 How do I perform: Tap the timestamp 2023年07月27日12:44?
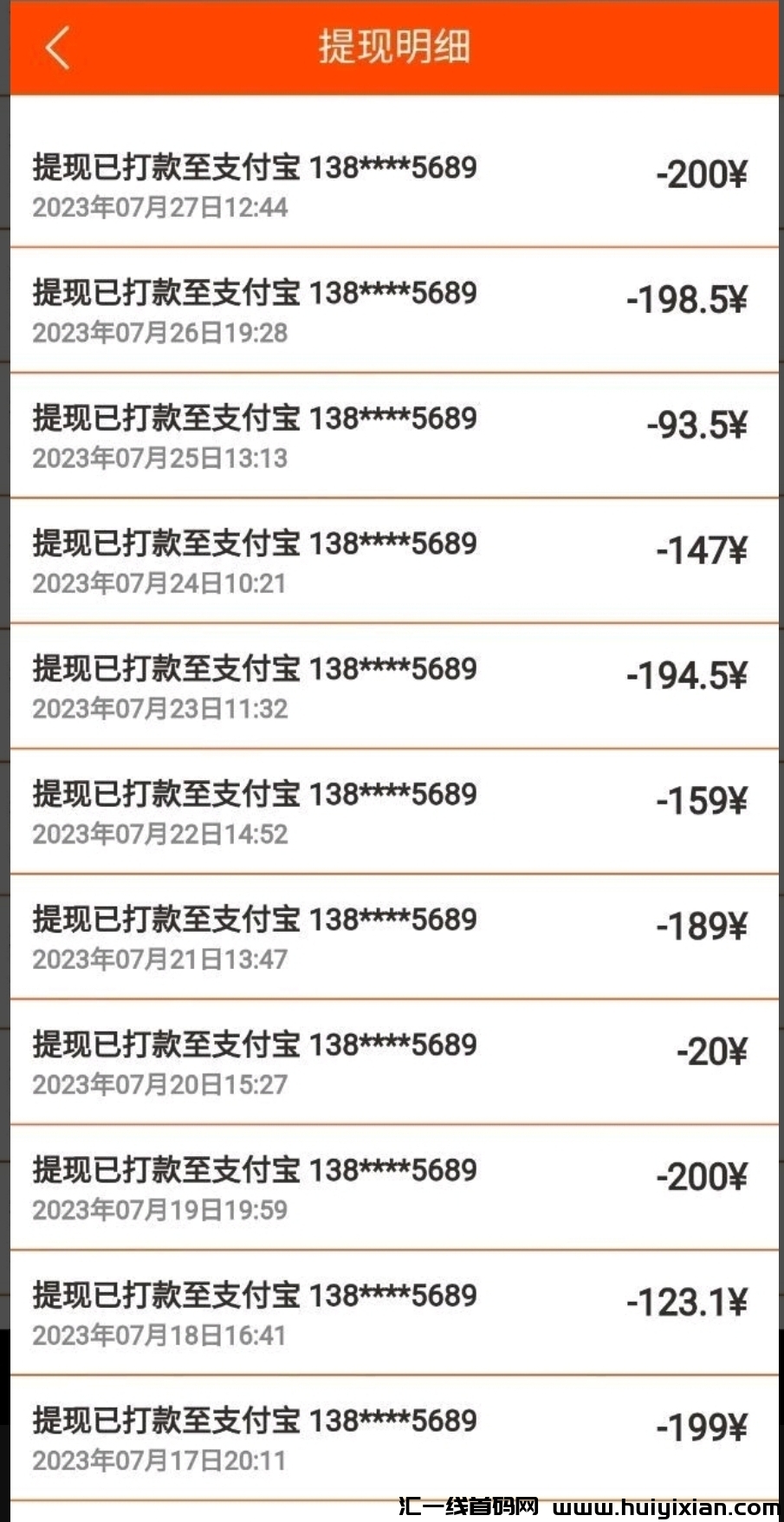pyautogui.click(x=160, y=206)
